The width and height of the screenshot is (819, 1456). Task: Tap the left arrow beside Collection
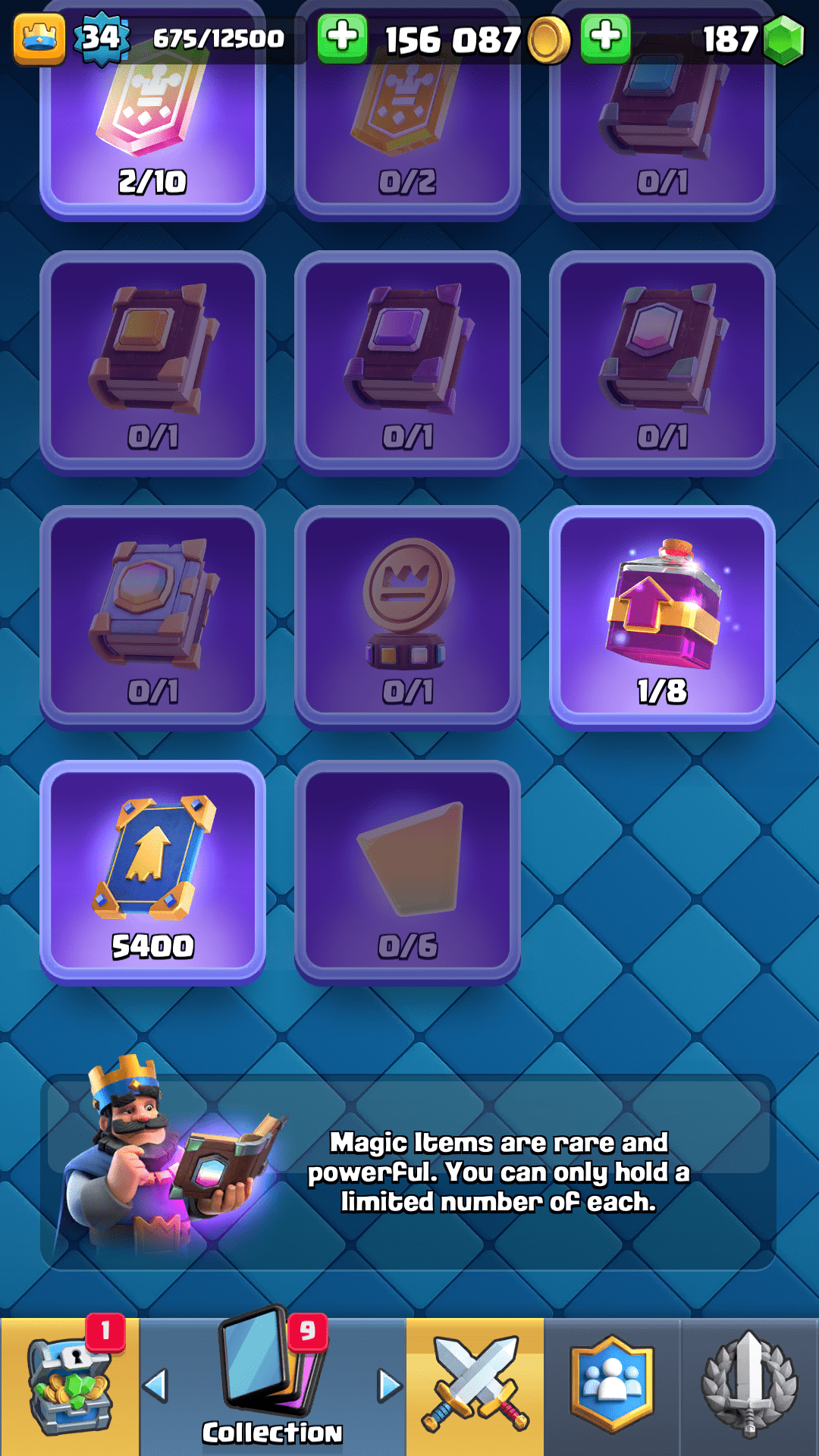point(155,1386)
